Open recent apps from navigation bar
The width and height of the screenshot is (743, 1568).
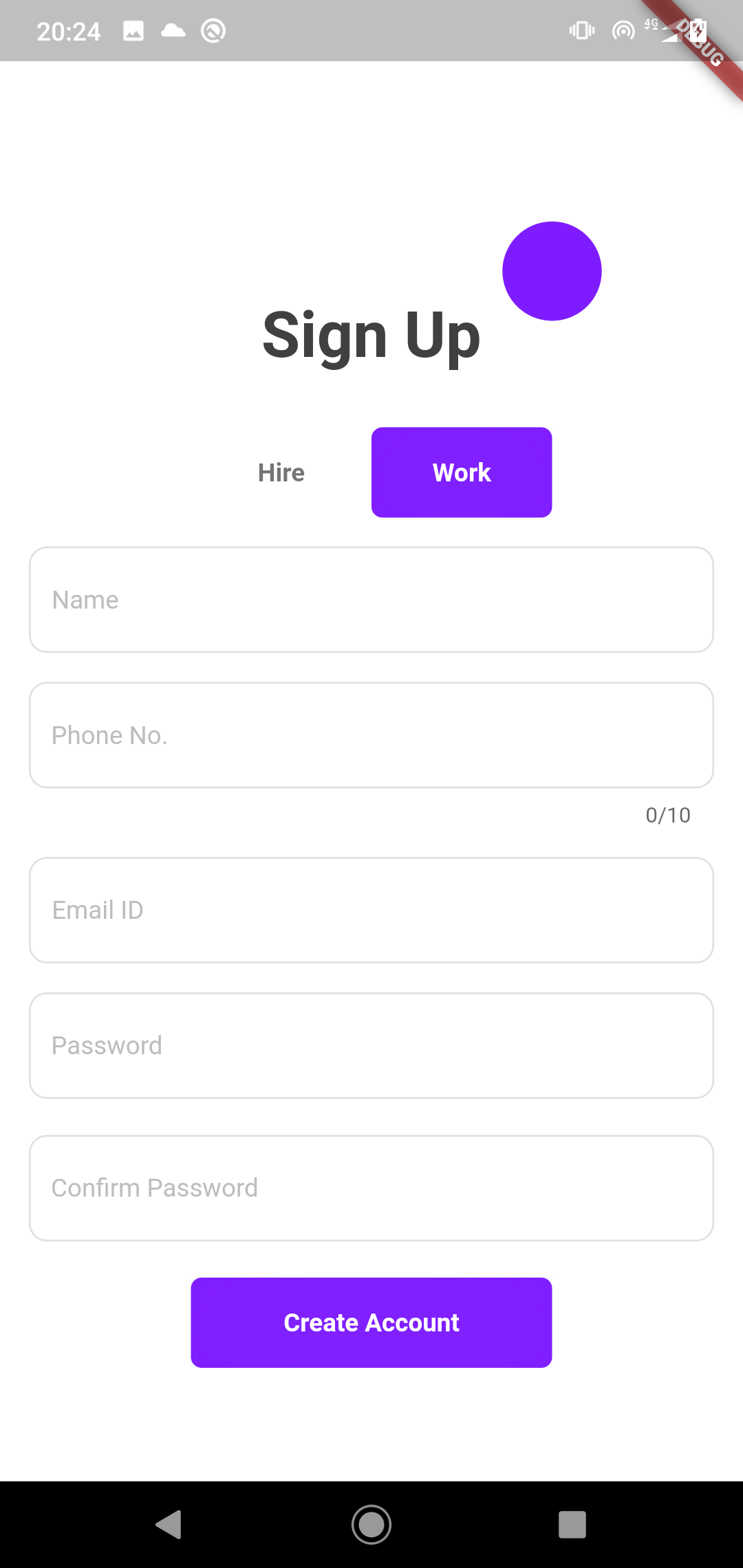click(572, 1524)
